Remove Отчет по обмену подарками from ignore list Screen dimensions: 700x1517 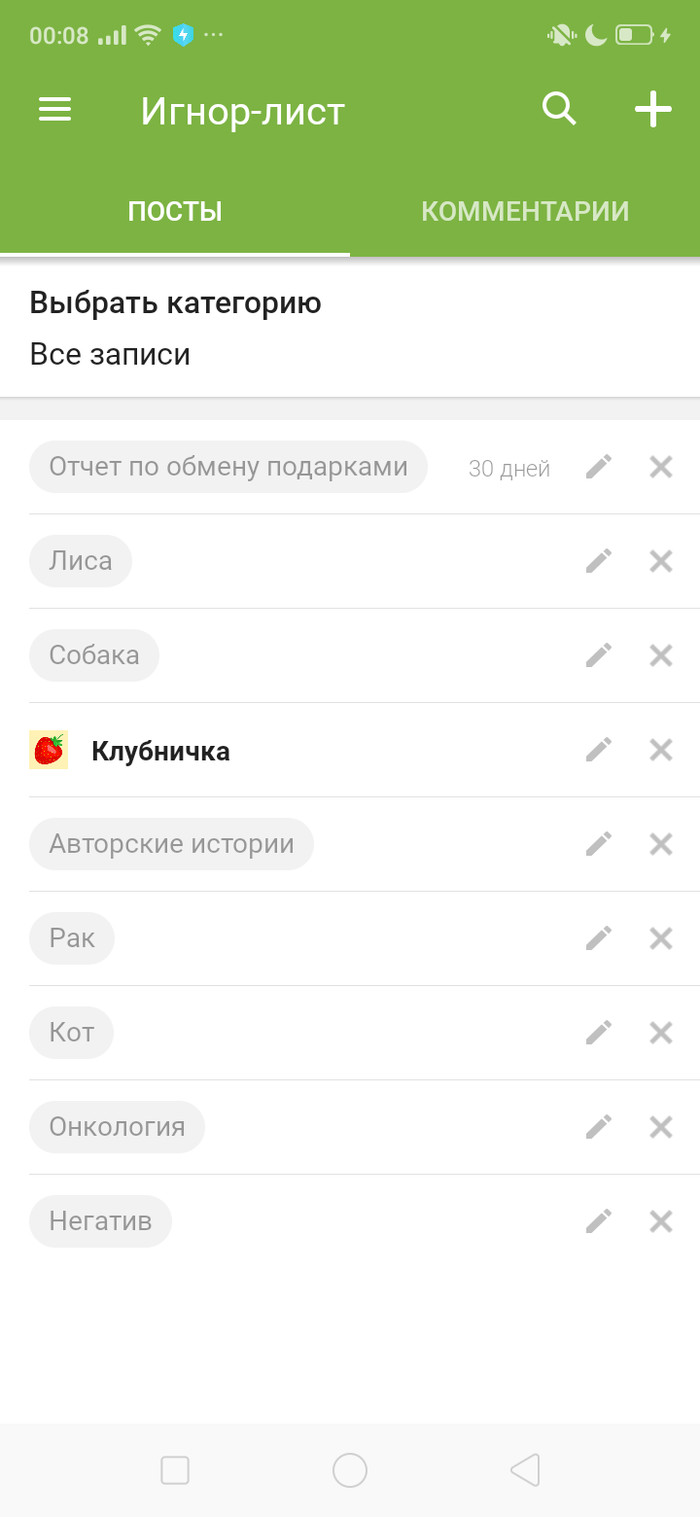[661, 467]
